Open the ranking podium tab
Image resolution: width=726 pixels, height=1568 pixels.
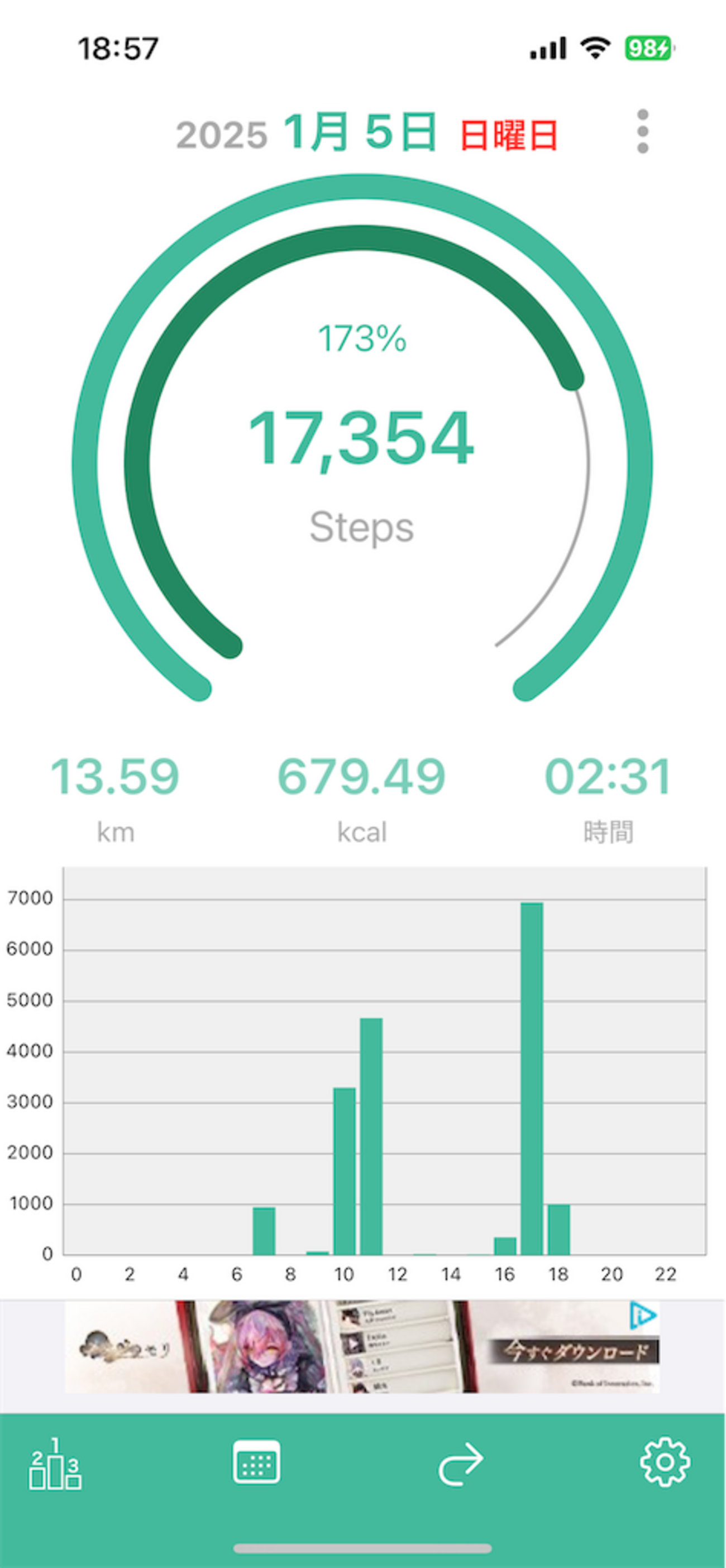[x=55, y=1464]
